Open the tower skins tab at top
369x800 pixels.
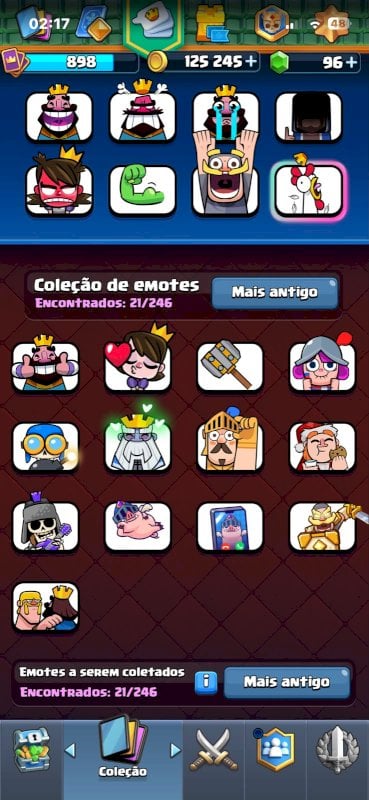pos(211,23)
